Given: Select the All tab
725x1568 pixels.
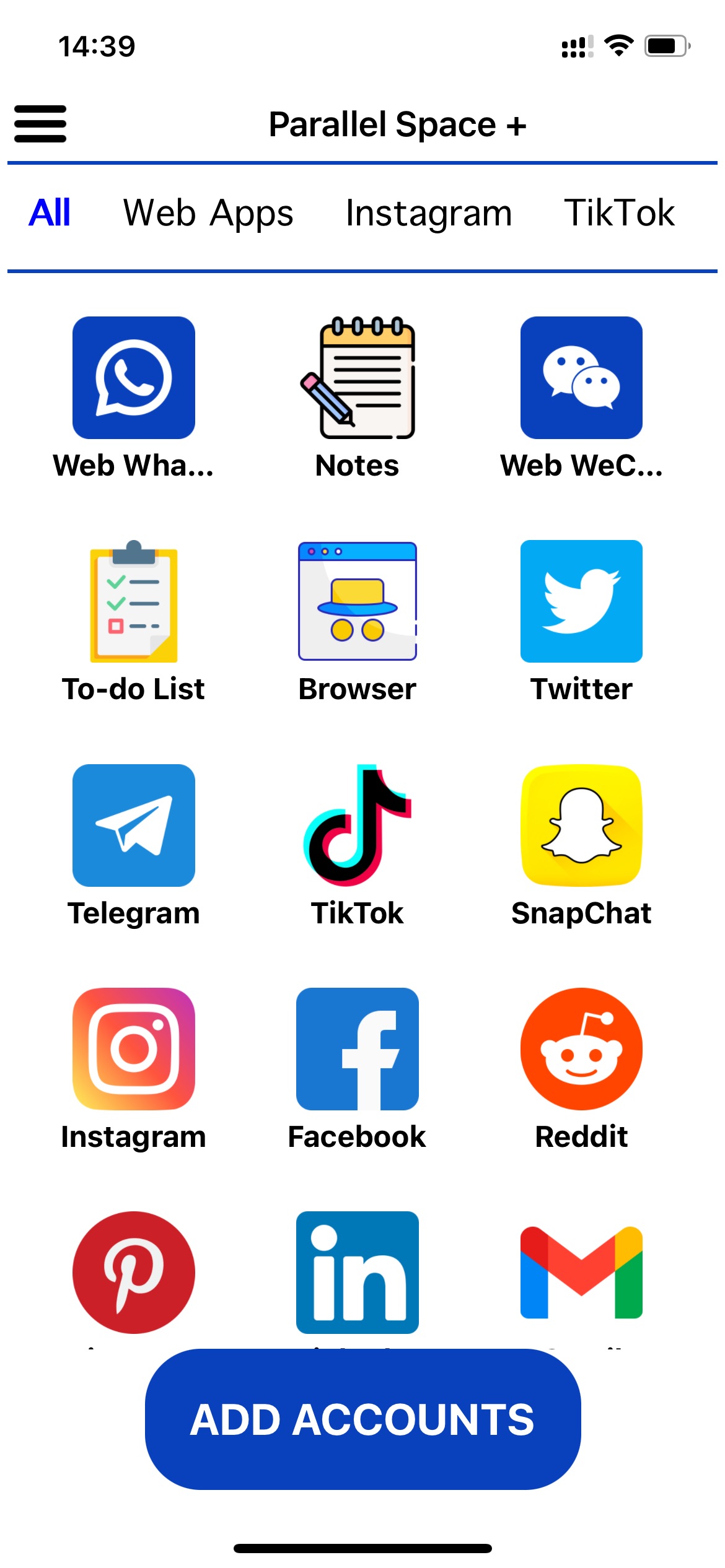Looking at the screenshot, I should 50,213.
